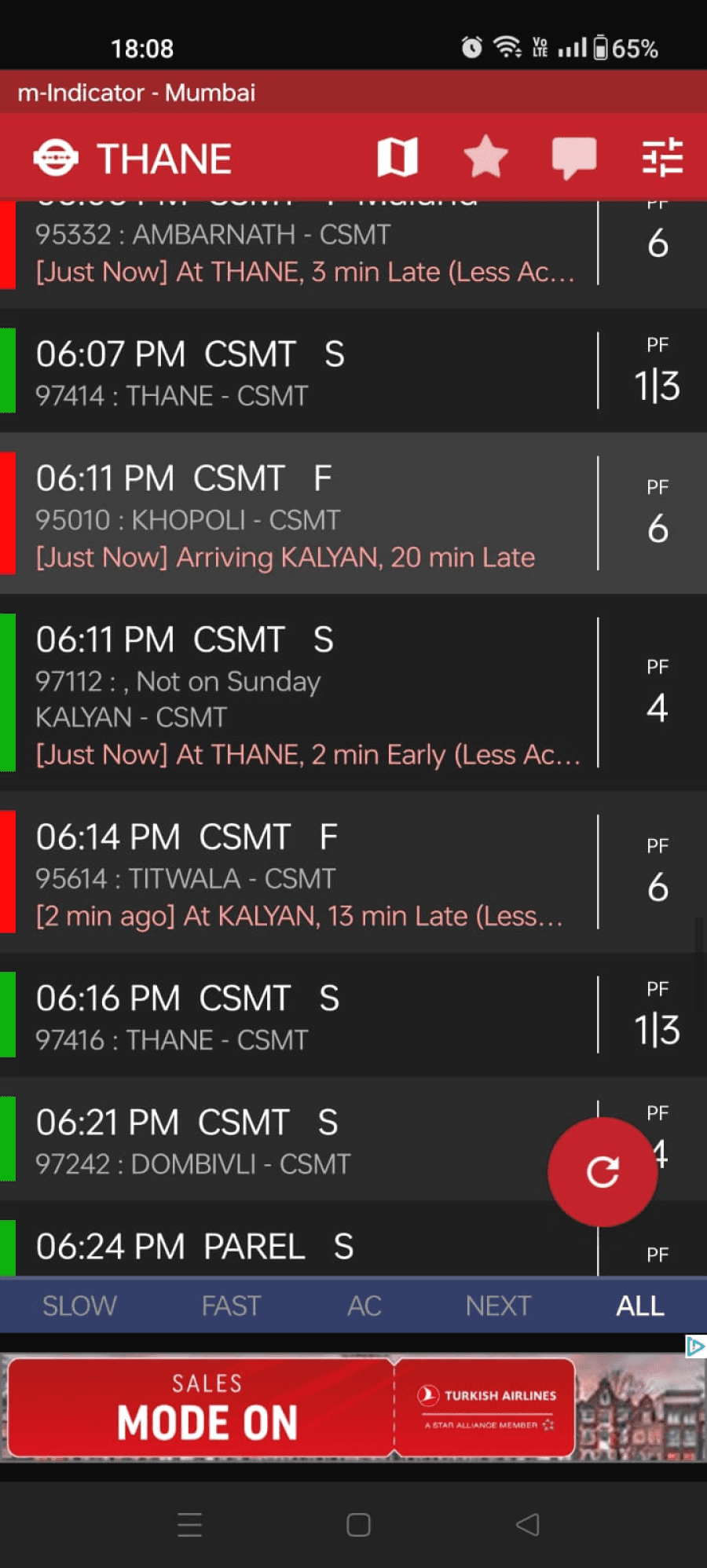Open the map view icon
Viewport: 707px width, 1568px height.
pos(397,157)
